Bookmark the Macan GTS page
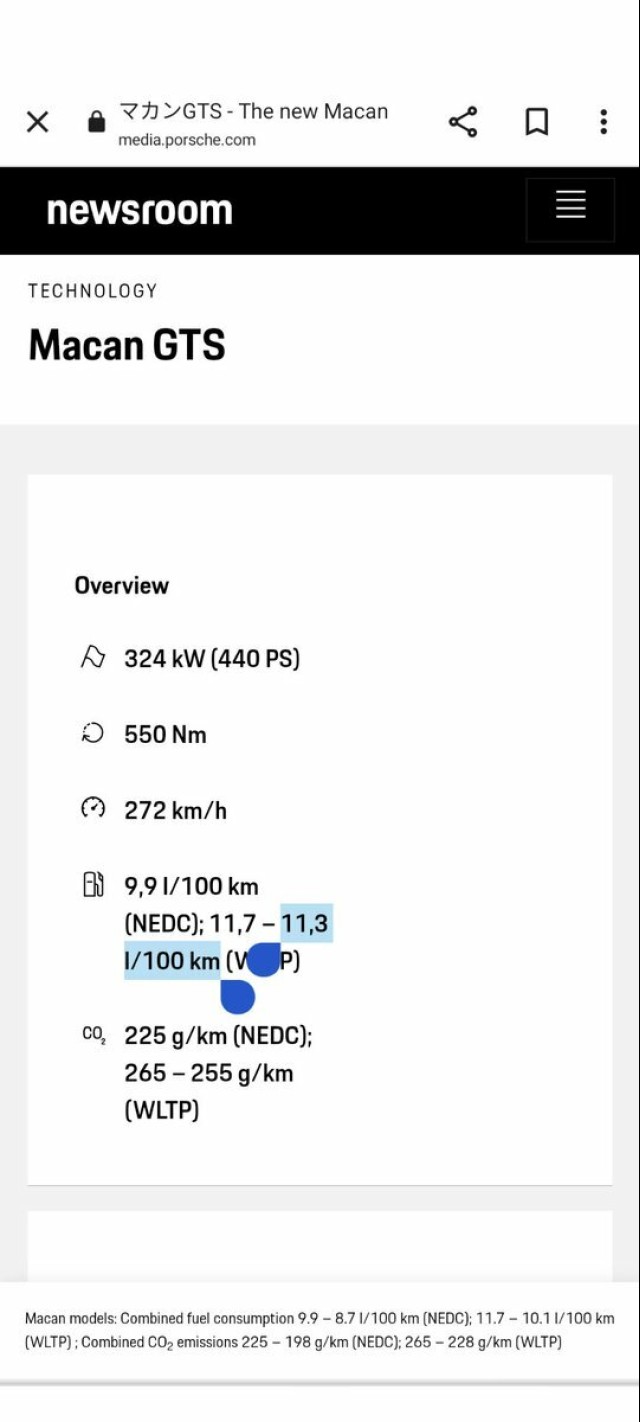 tap(537, 122)
